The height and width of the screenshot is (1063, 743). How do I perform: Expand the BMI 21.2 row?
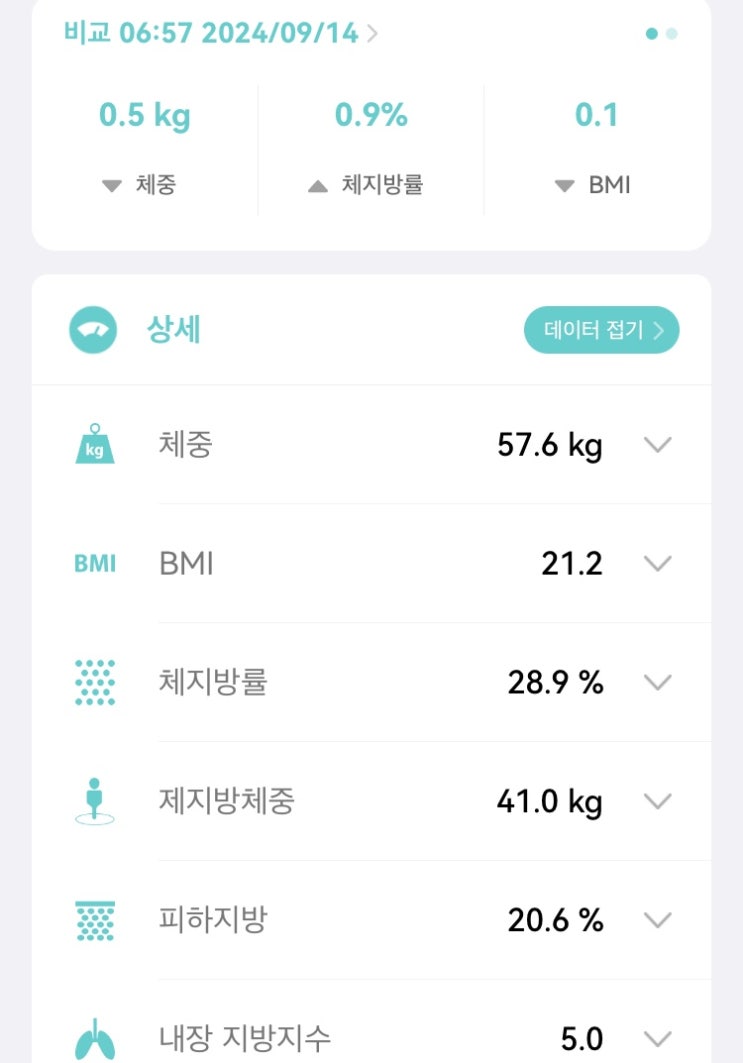click(657, 564)
